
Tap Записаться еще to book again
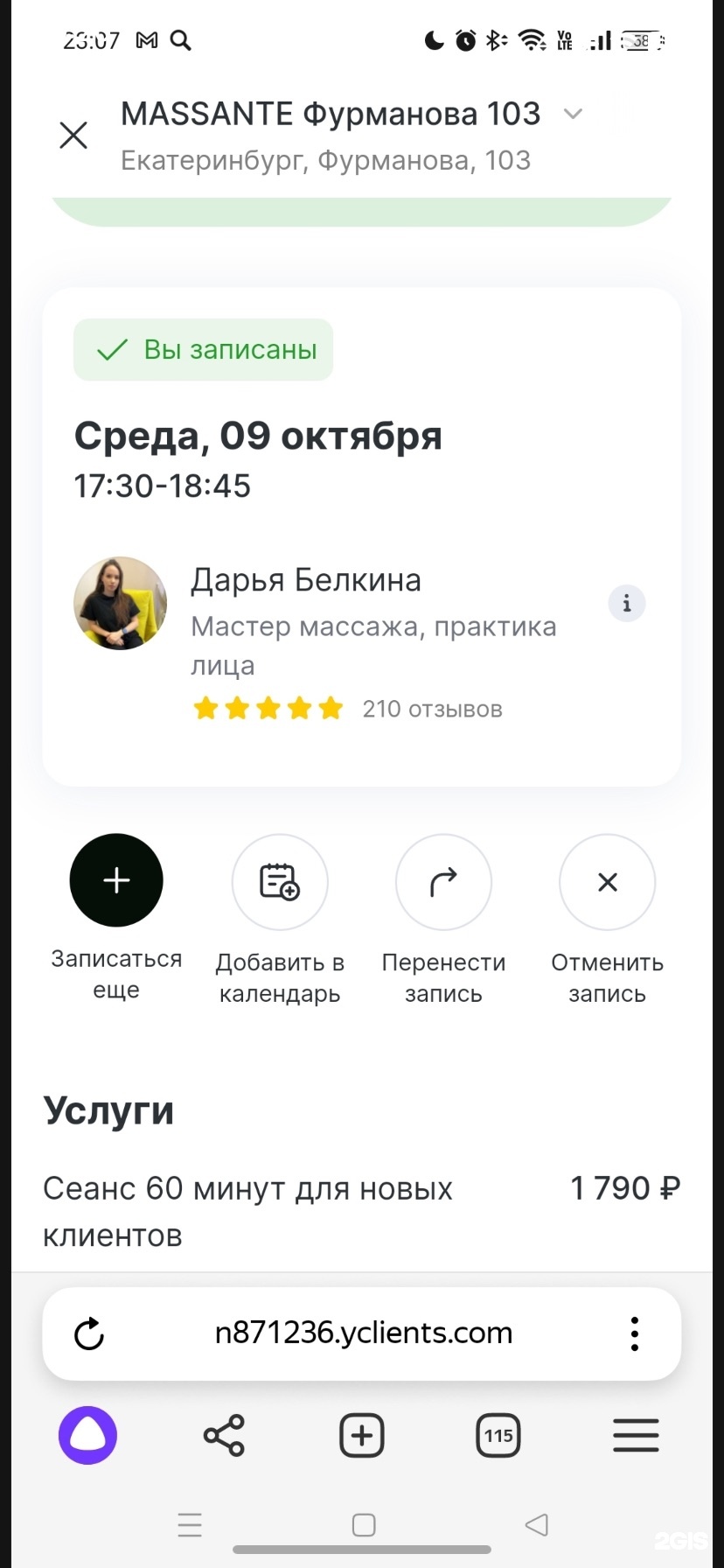[116, 880]
